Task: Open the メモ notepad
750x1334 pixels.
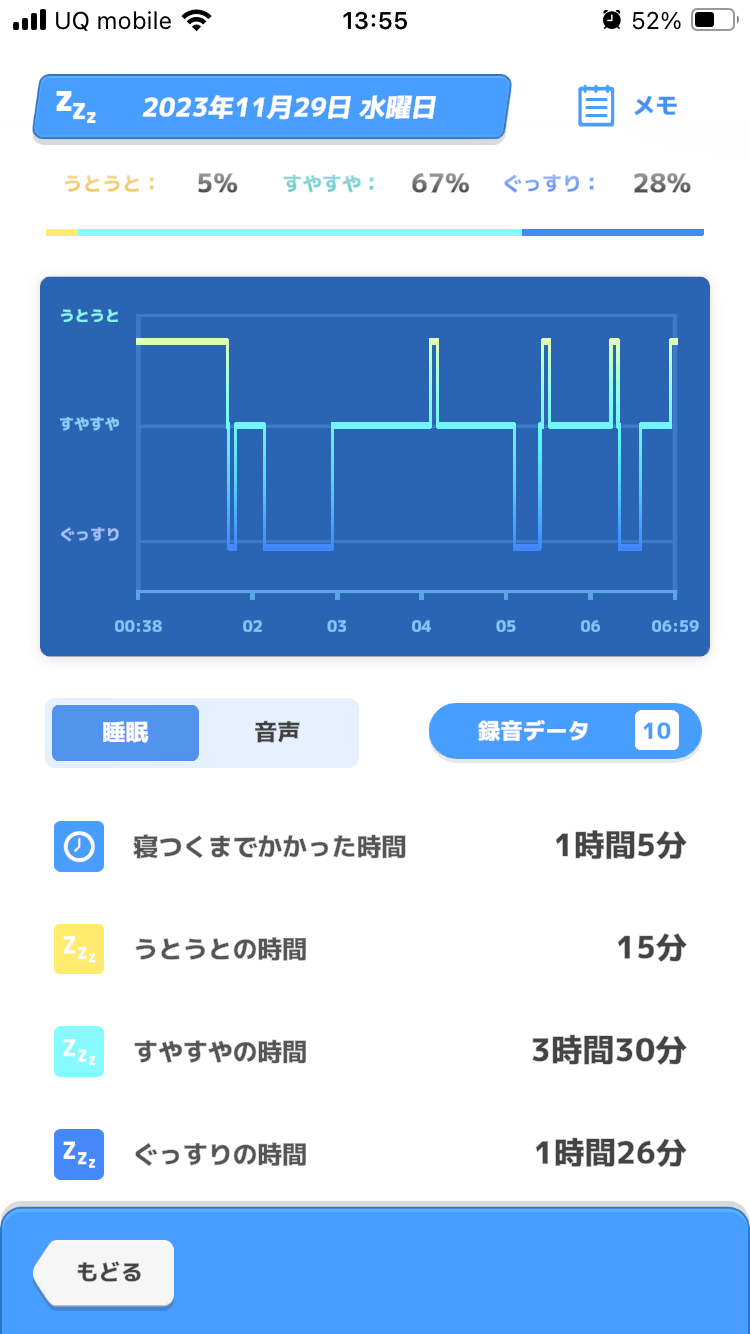Action: point(628,106)
